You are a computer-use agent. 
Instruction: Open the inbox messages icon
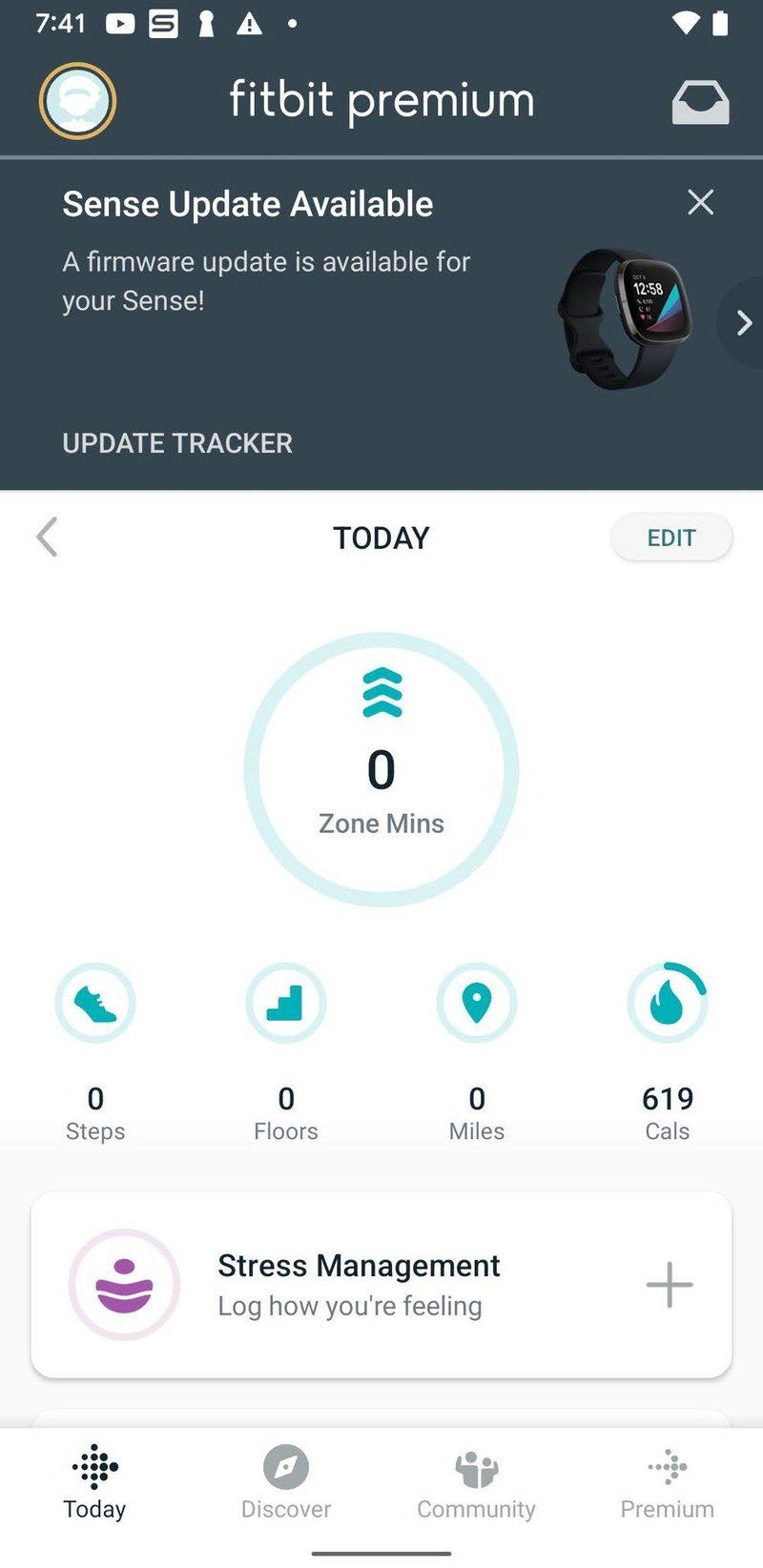701,100
